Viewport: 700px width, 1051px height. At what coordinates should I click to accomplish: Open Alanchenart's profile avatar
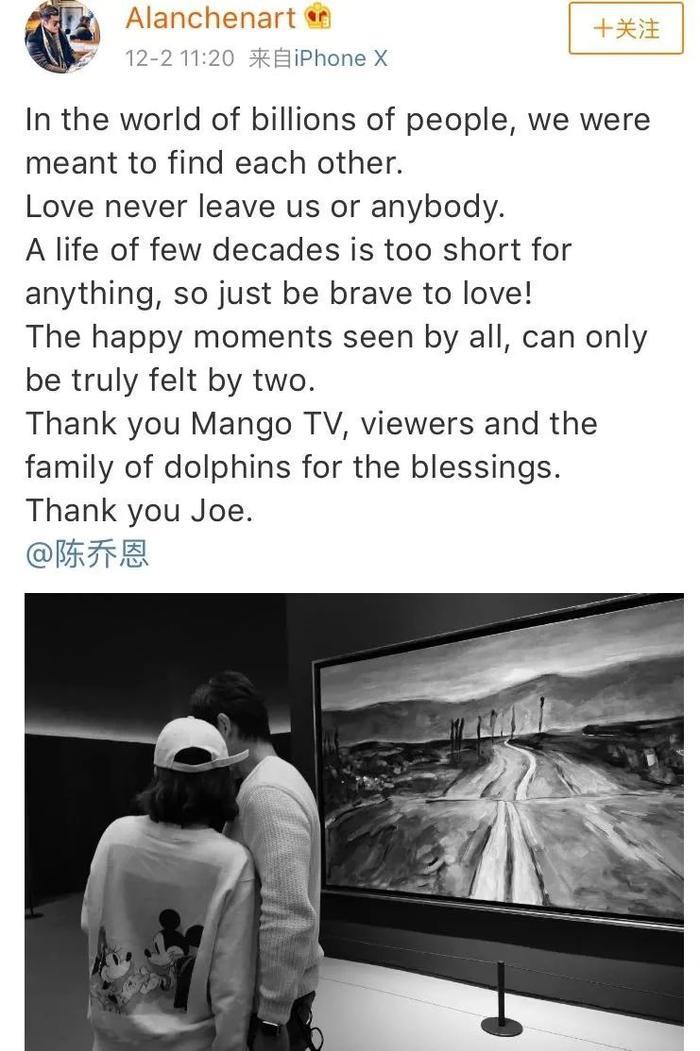(x=62, y=35)
